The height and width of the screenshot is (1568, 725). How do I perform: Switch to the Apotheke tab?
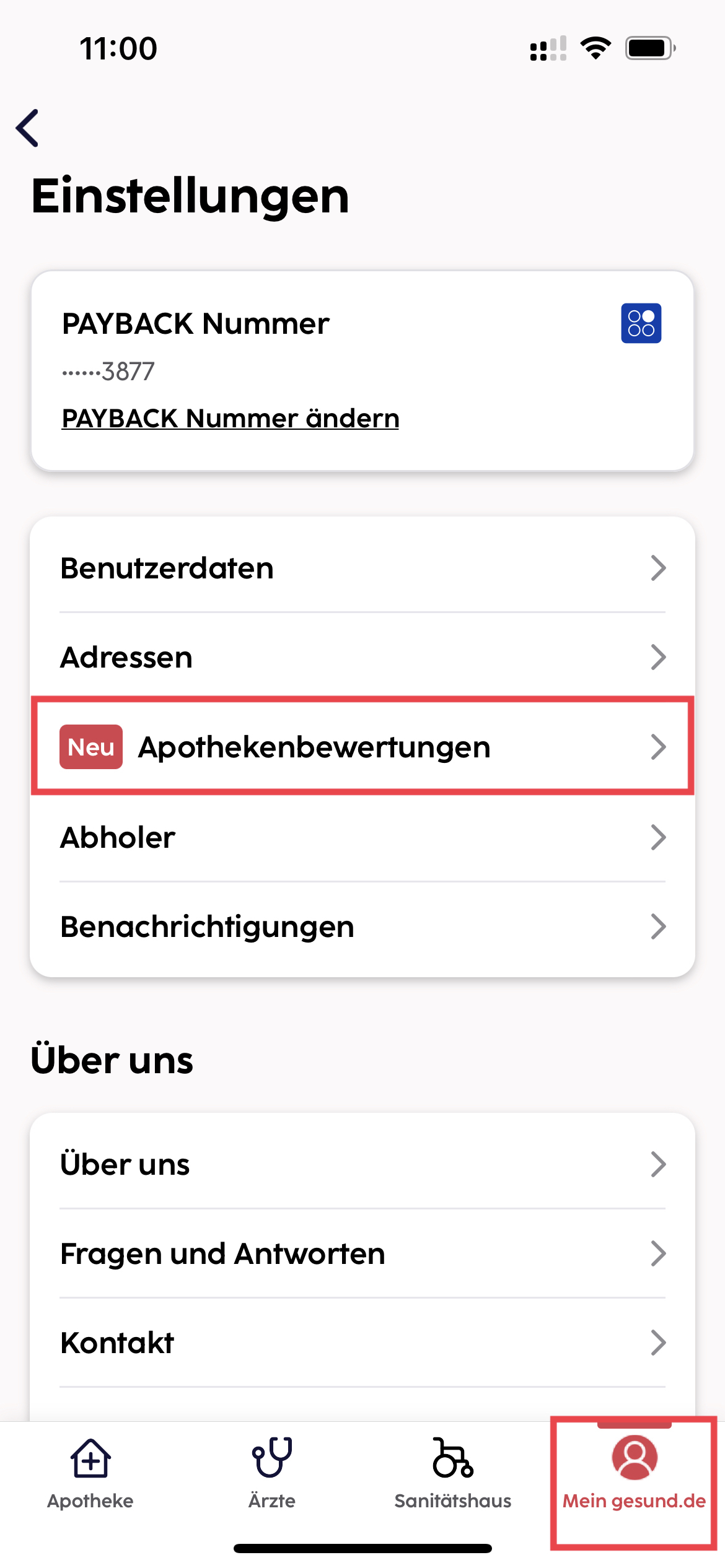90,1474
